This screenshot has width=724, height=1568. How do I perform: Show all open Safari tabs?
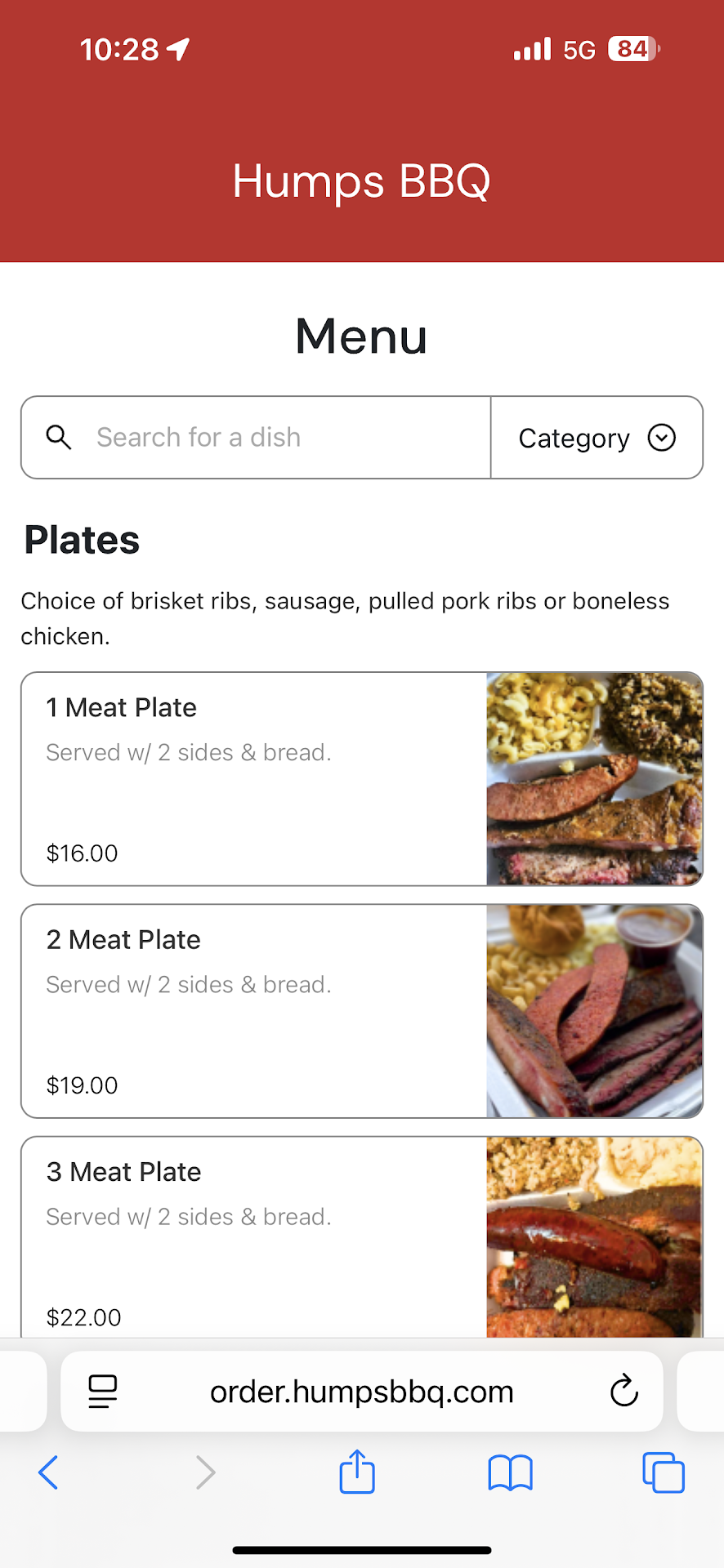(663, 1472)
